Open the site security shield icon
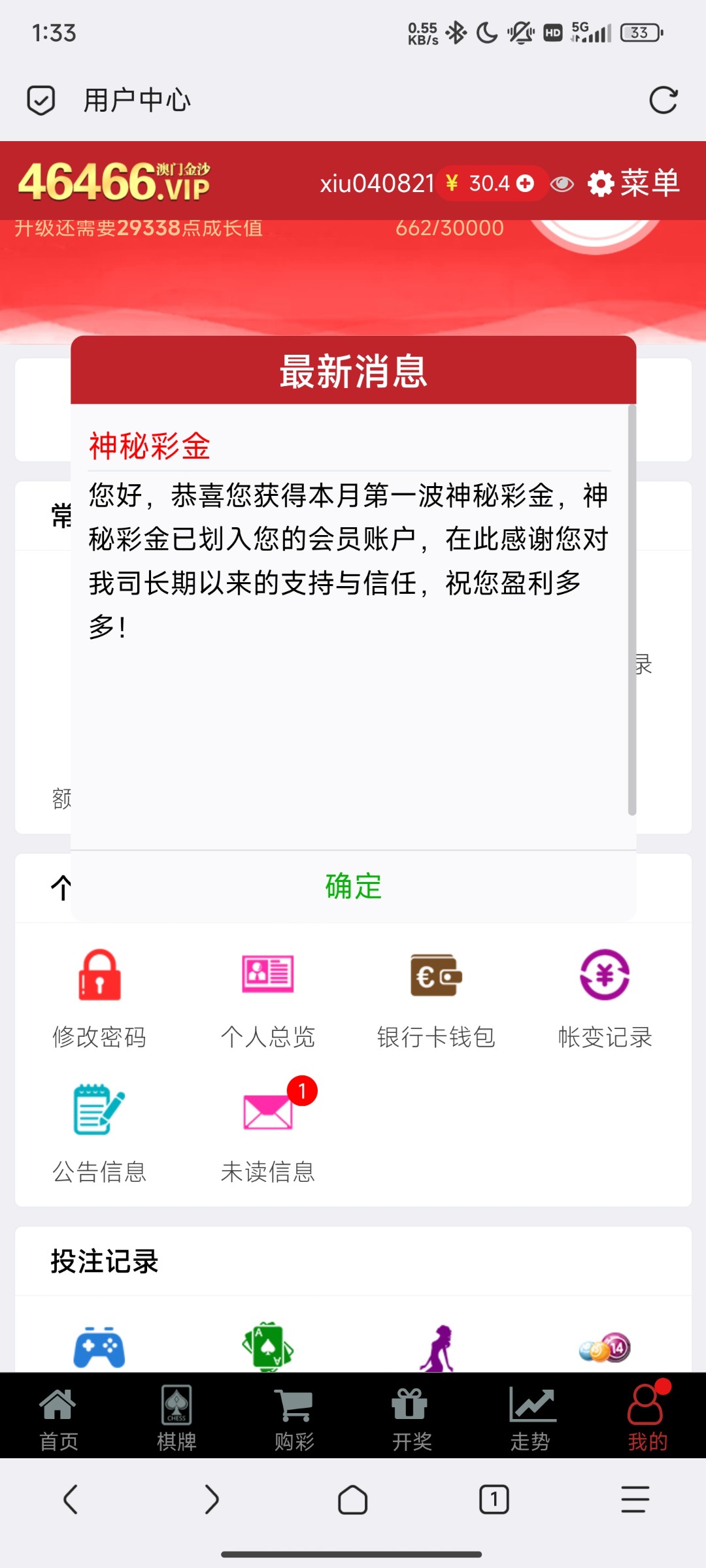The height and width of the screenshot is (1568, 706). pyautogui.click(x=41, y=101)
